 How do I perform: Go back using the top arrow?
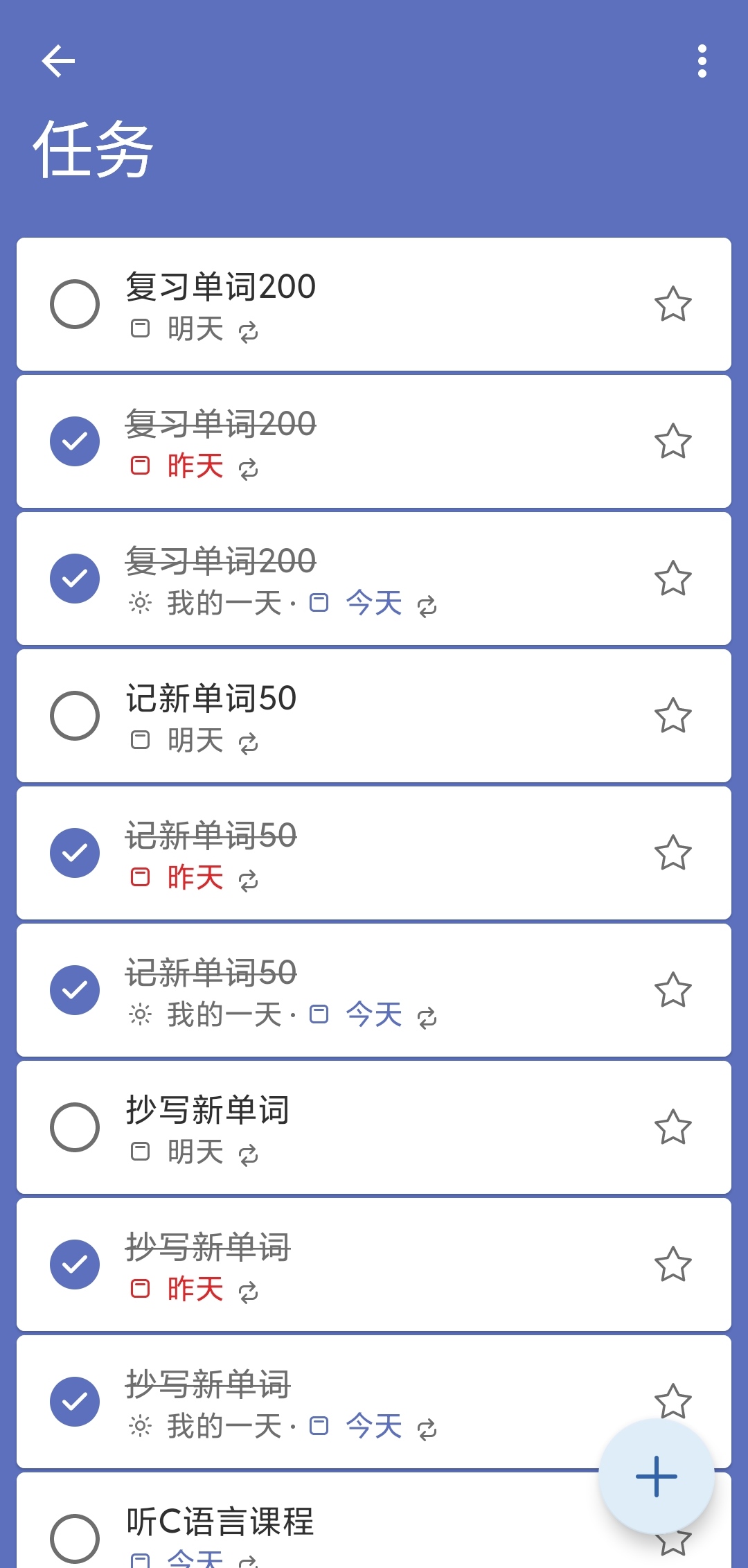pyautogui.click(x=58, y=61)
